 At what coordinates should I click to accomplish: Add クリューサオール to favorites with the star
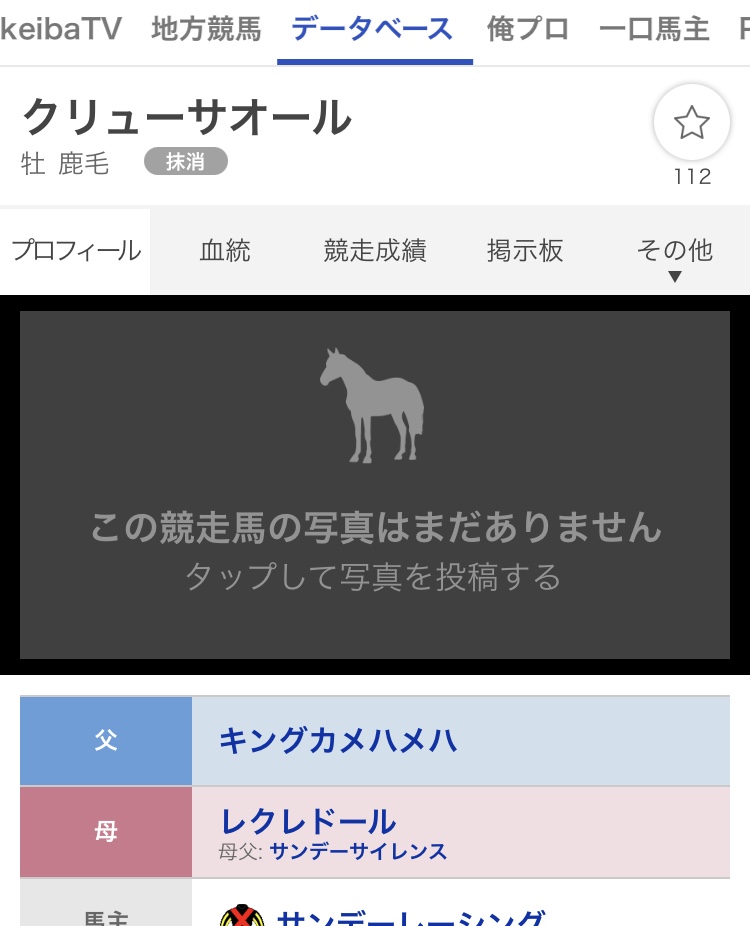click(691, 123)
